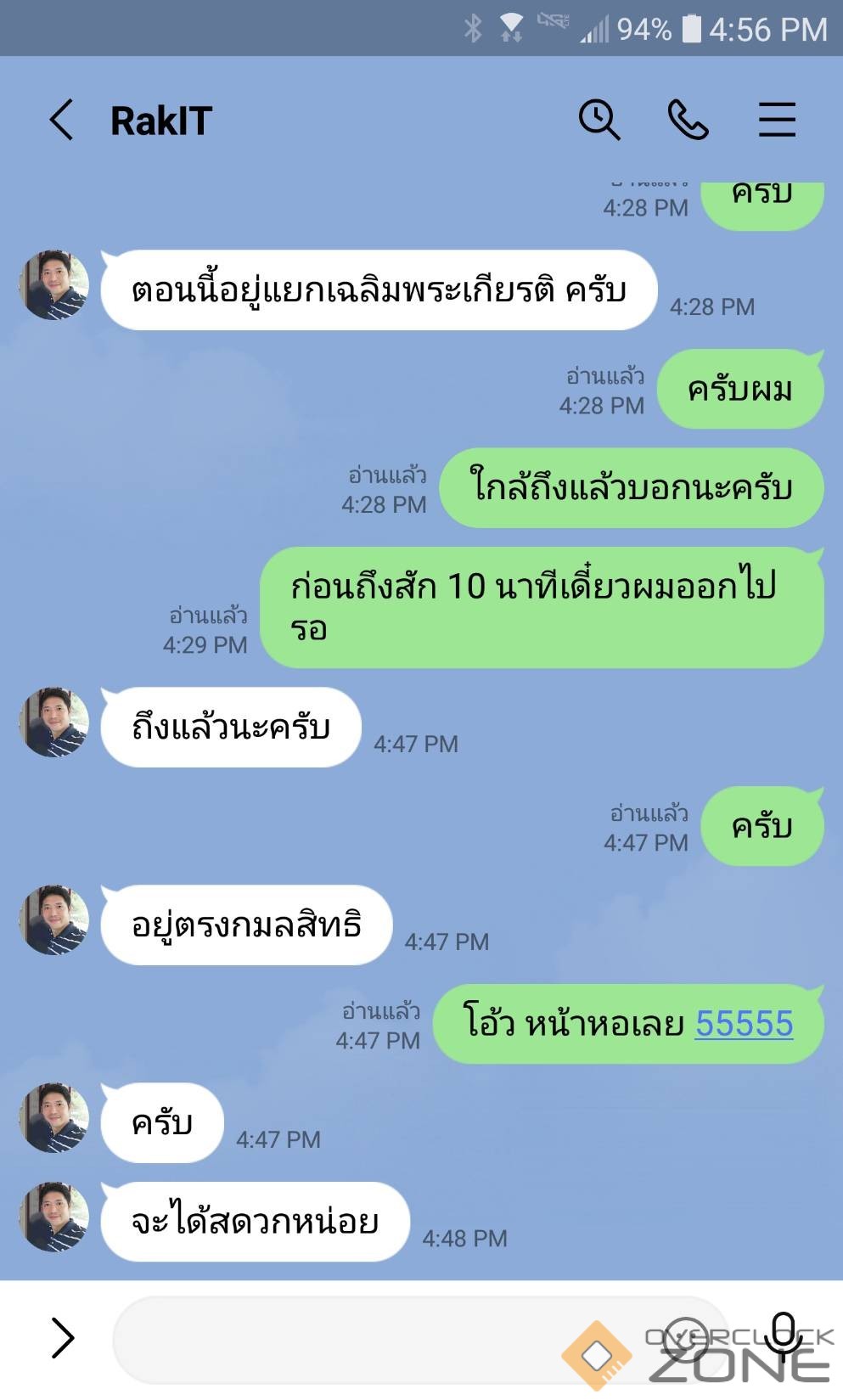
Task: Open the chat options menu
Action: (x=777, y=119)
